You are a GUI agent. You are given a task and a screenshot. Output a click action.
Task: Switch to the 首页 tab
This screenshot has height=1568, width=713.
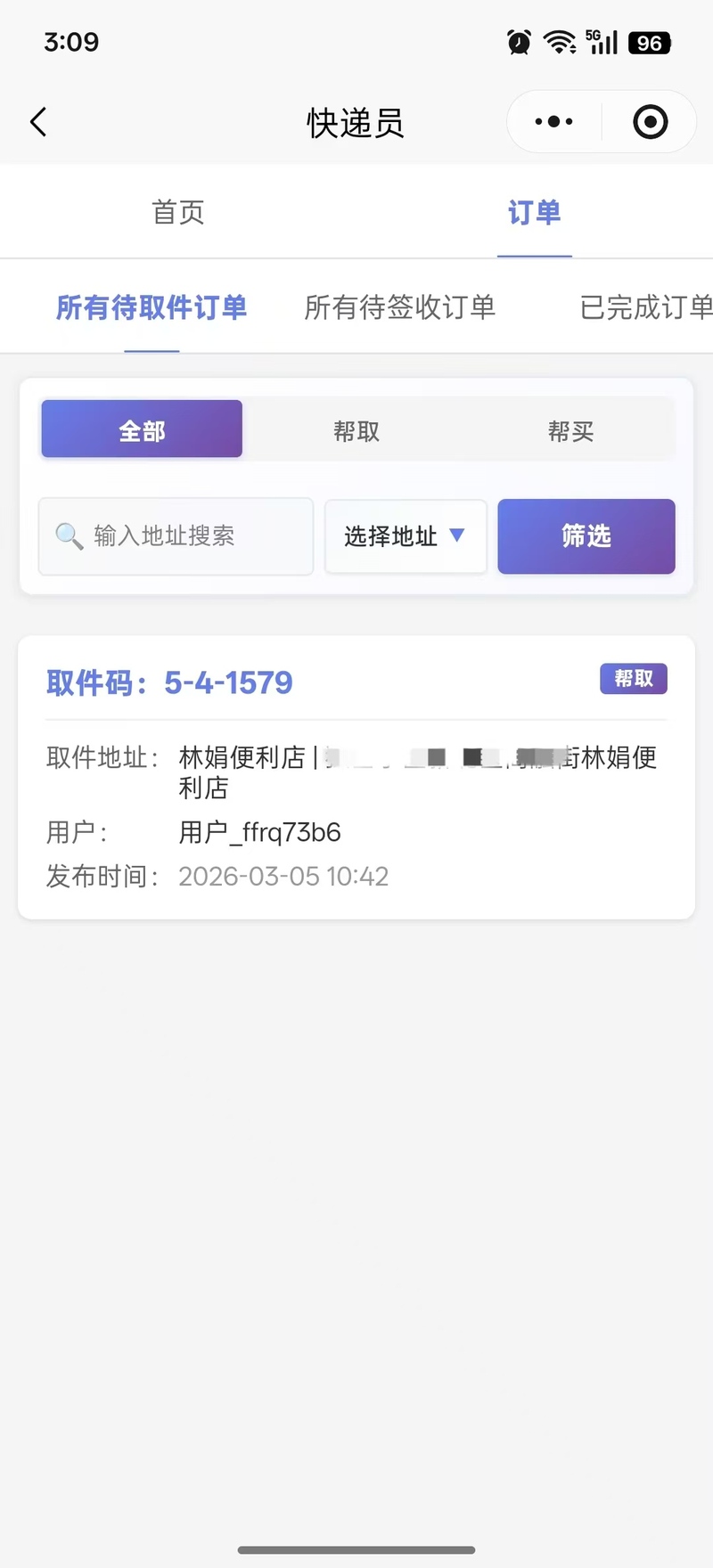178,212
